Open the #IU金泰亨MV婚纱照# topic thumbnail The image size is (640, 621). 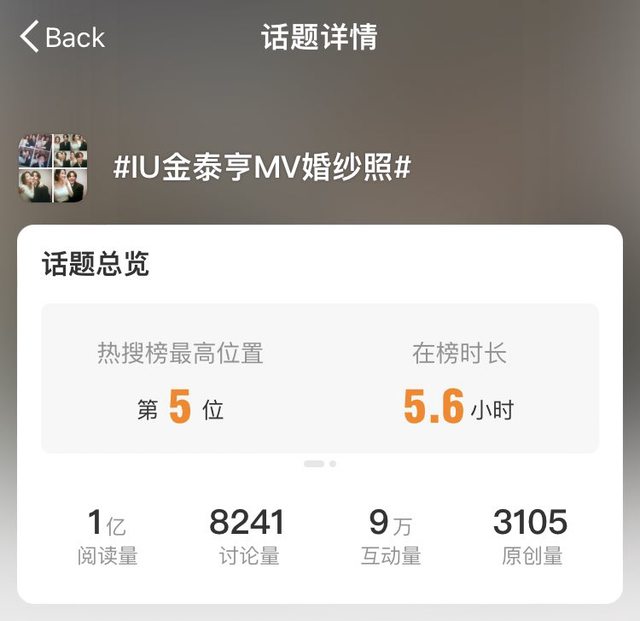tap(52, 167)
